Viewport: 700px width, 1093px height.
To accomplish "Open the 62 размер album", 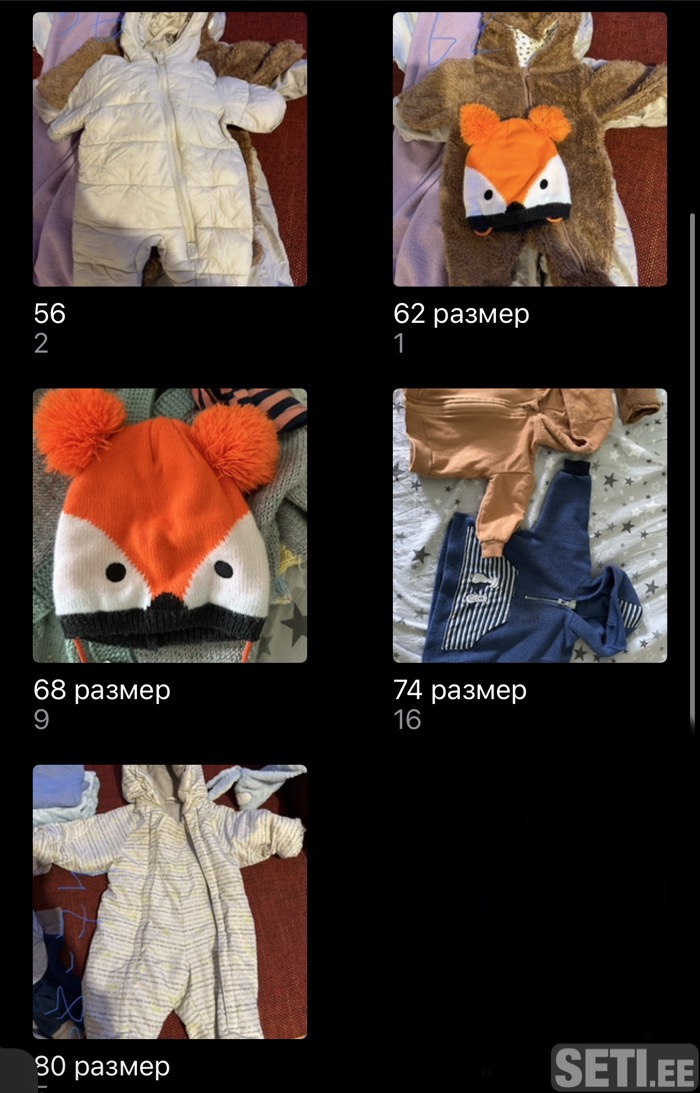I will [530, 150].
